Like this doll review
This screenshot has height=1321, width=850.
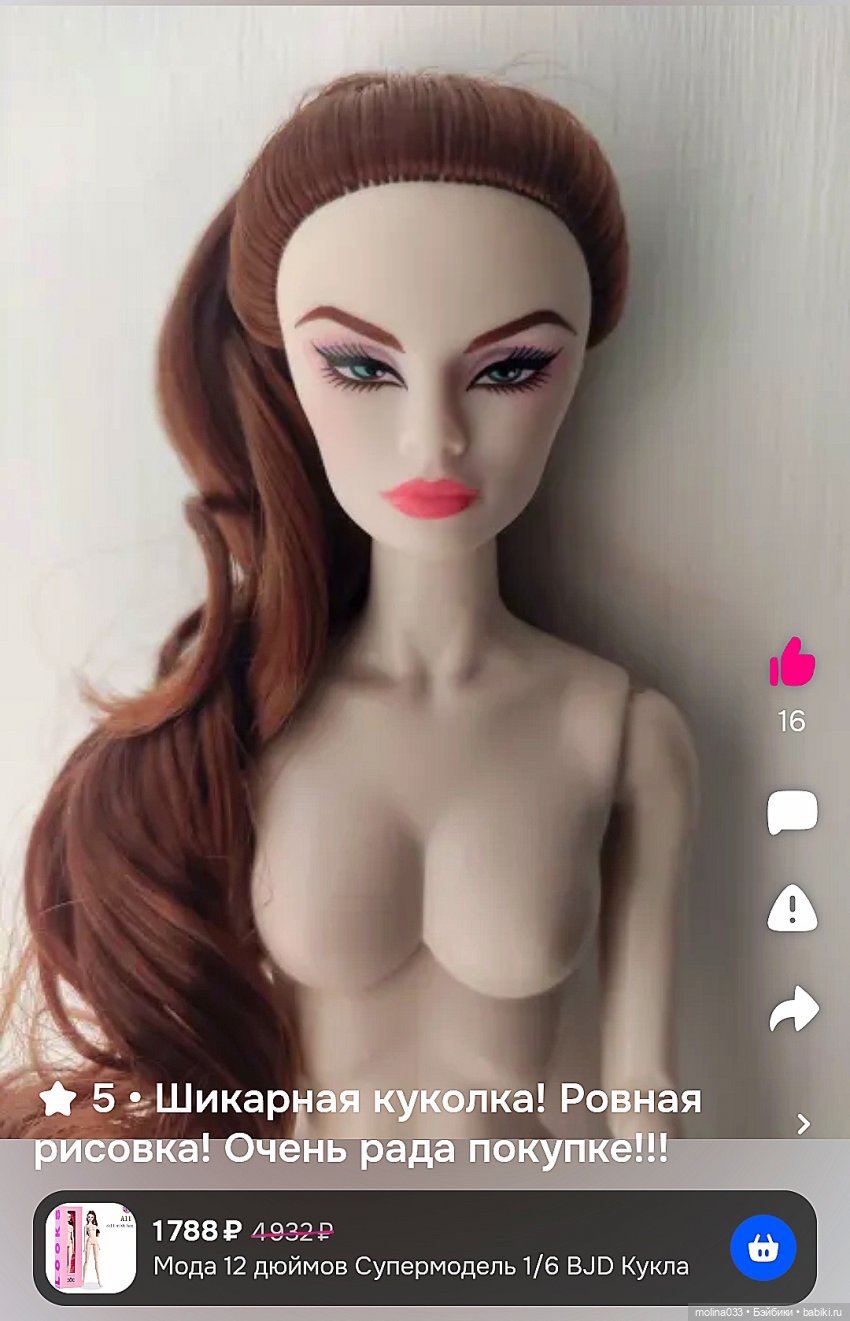coord(792,662)
